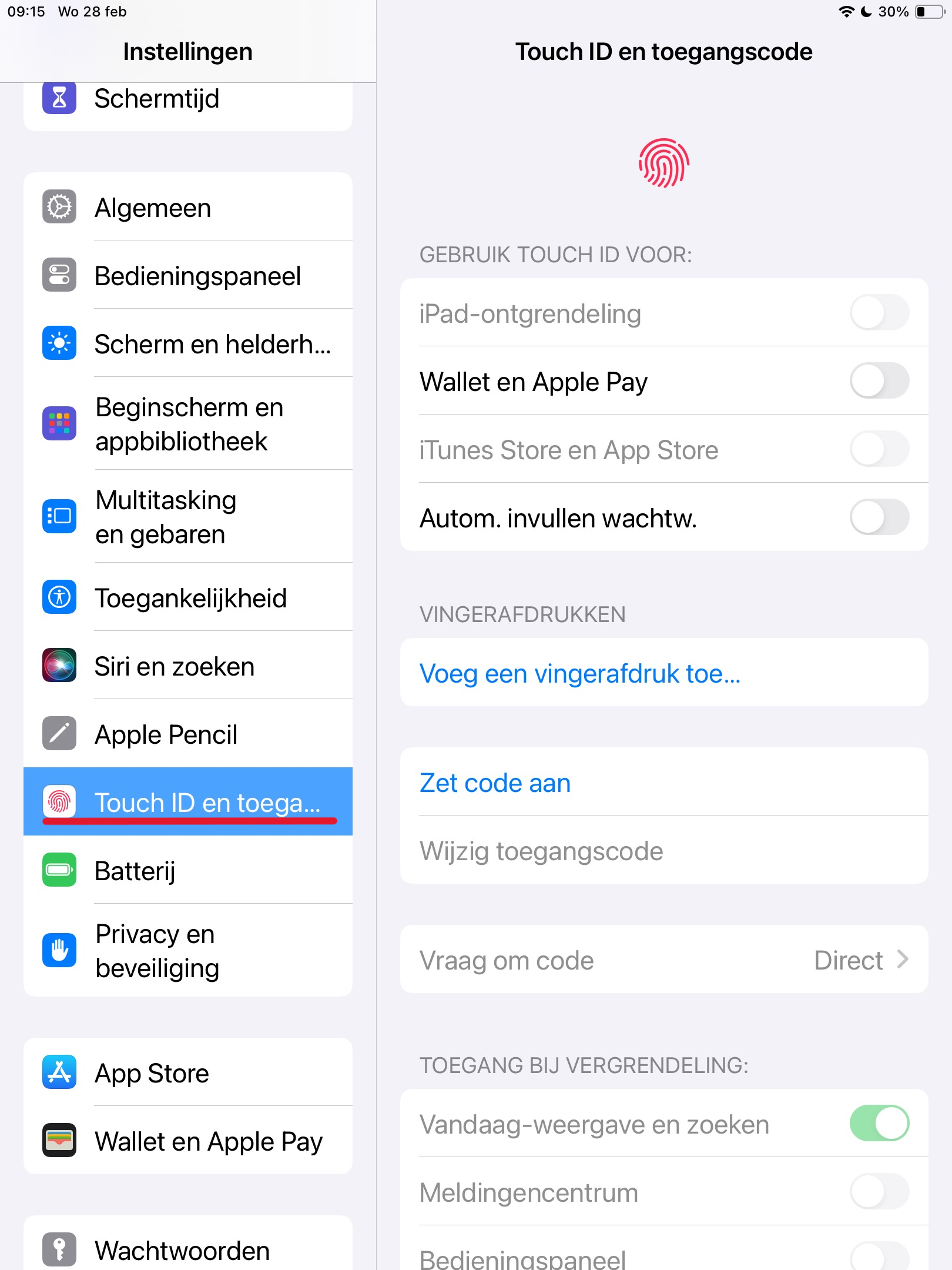Tap Zet code aan
Screen dimensions: 952x1270
click(x=495, y=783)
